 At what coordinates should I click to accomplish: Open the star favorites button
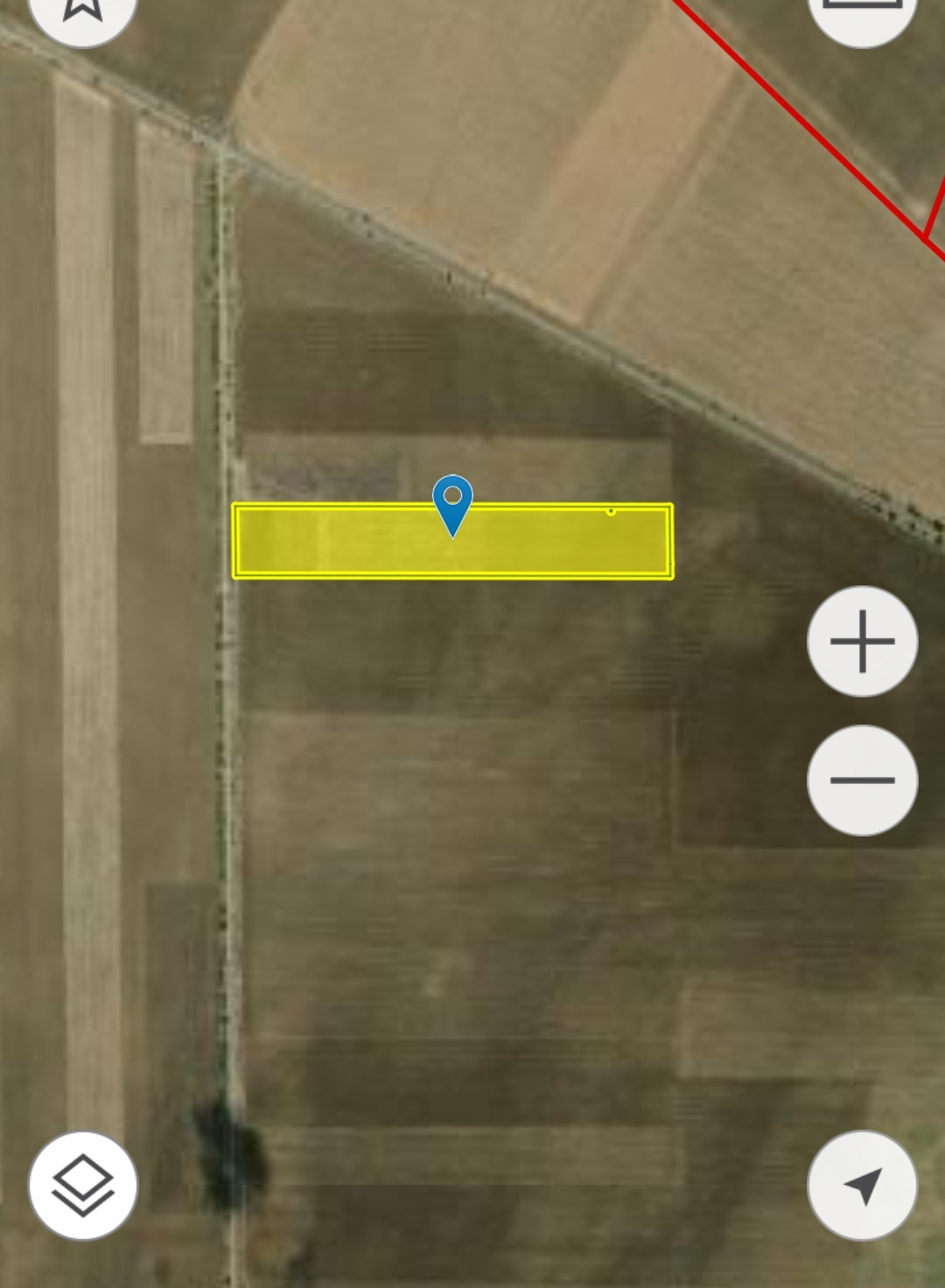point(83,13)
